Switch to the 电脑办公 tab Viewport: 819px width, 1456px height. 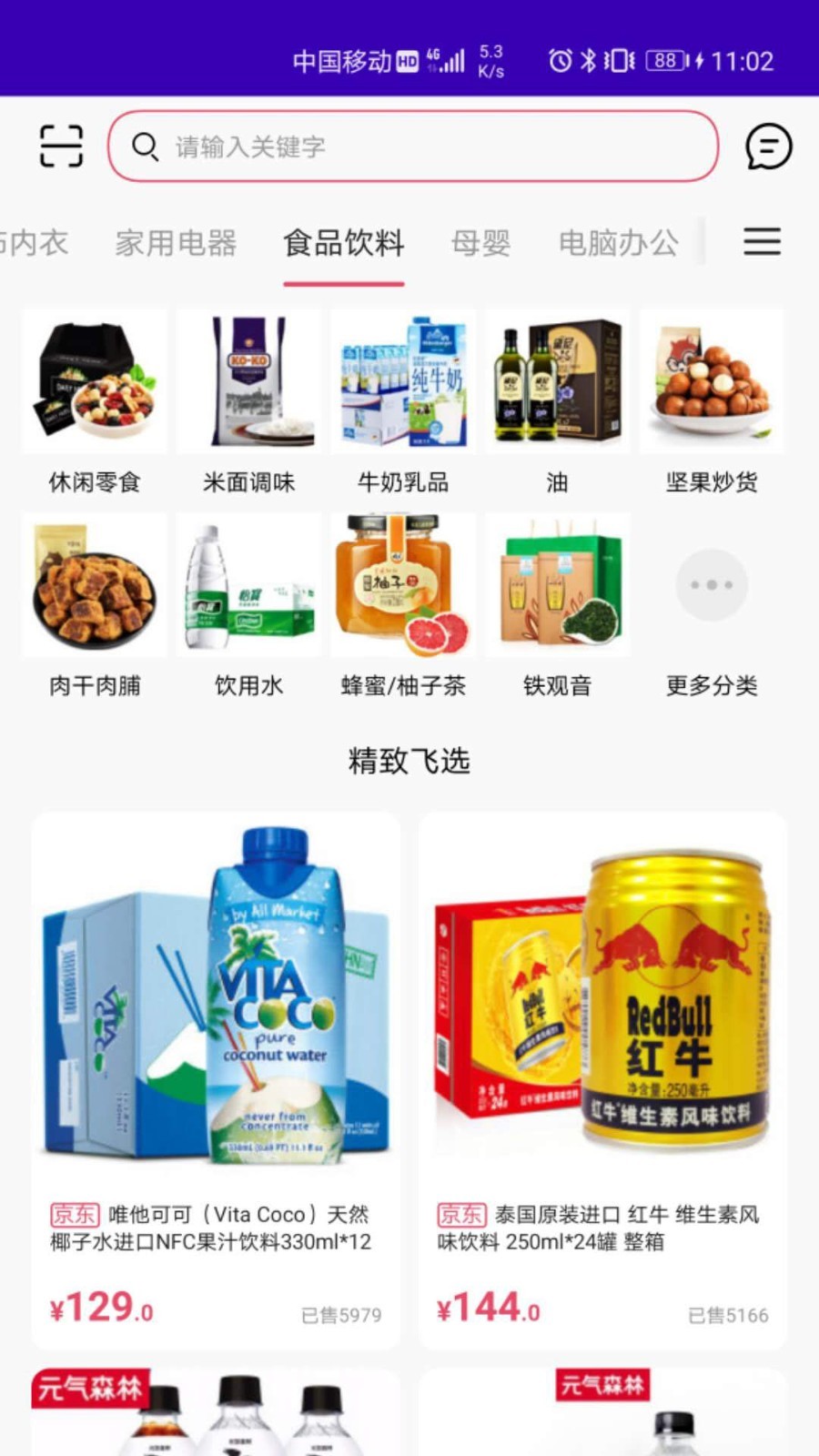(x=619, y=243)
